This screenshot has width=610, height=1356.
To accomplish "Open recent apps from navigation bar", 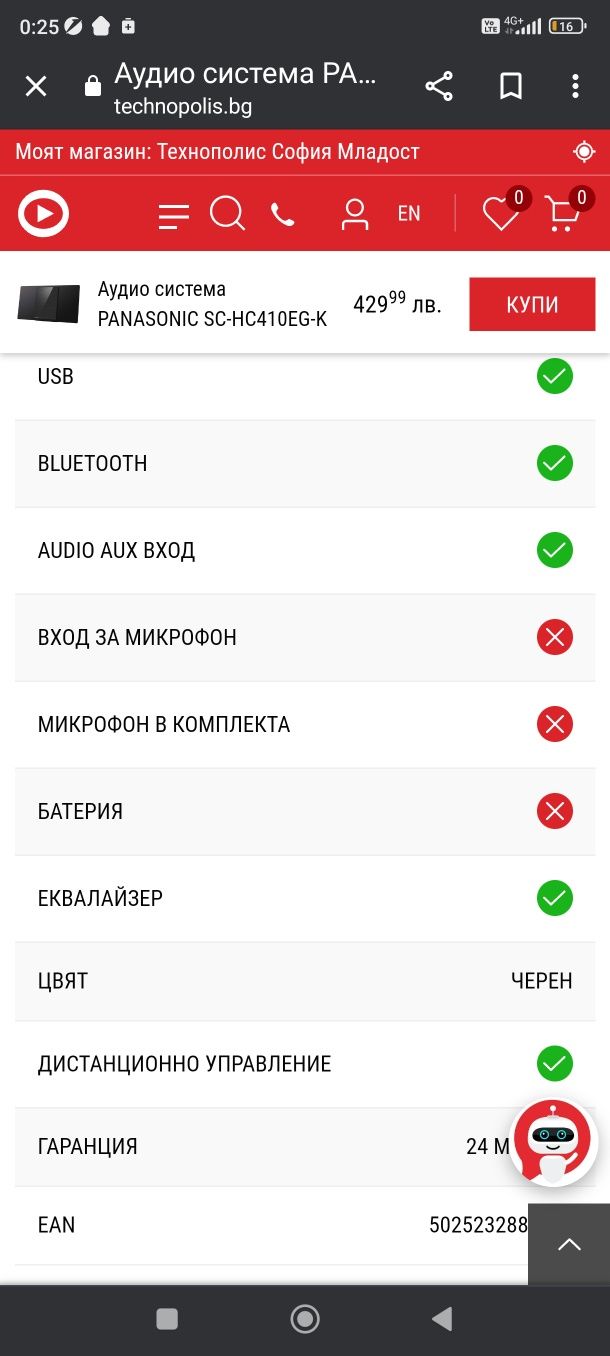I will (167, 1319).
